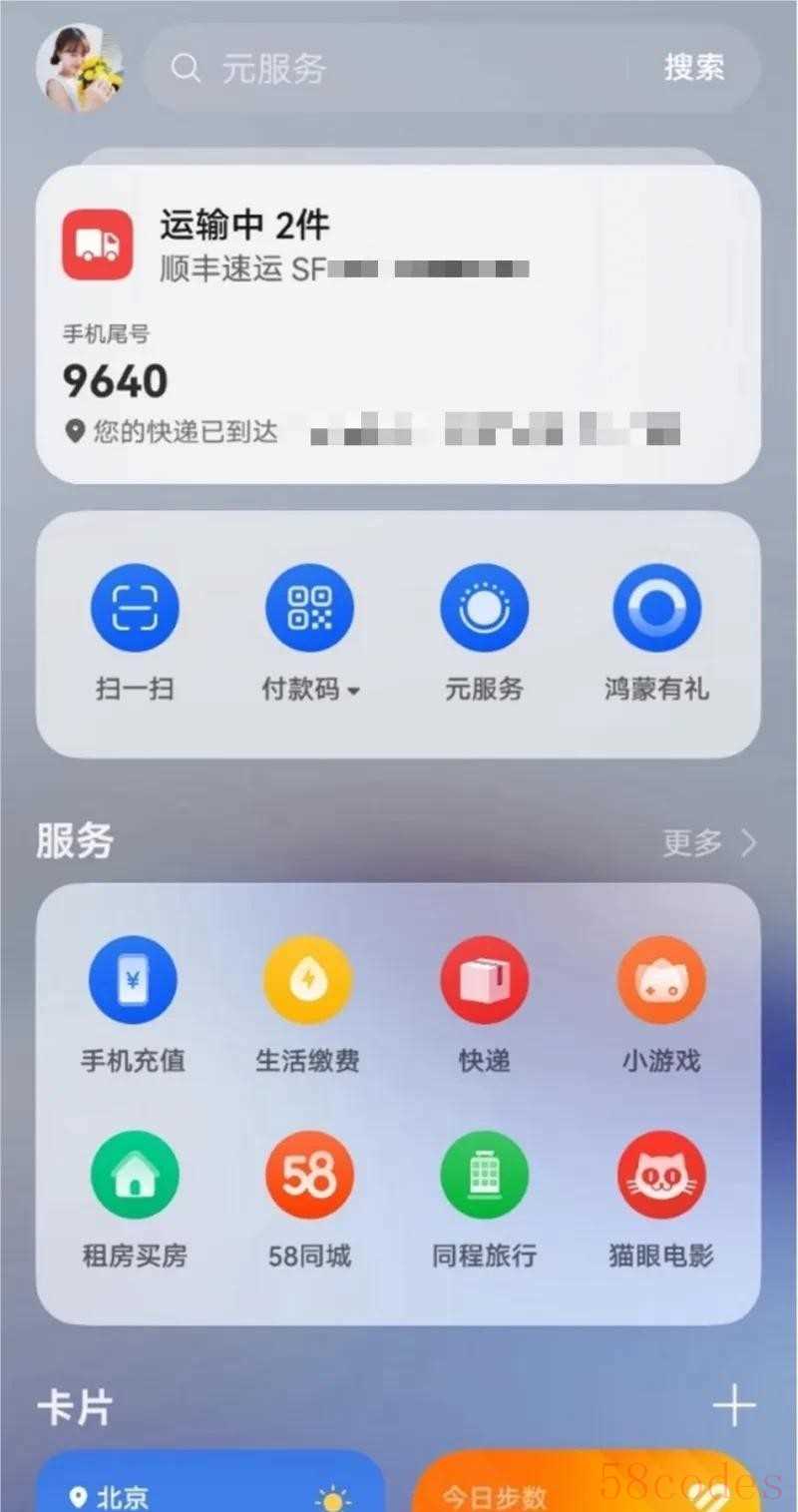Add a new card with plus icon
Image resolution: width=798 pixels, height=1512 pixels.
(x=734, y=1407)
